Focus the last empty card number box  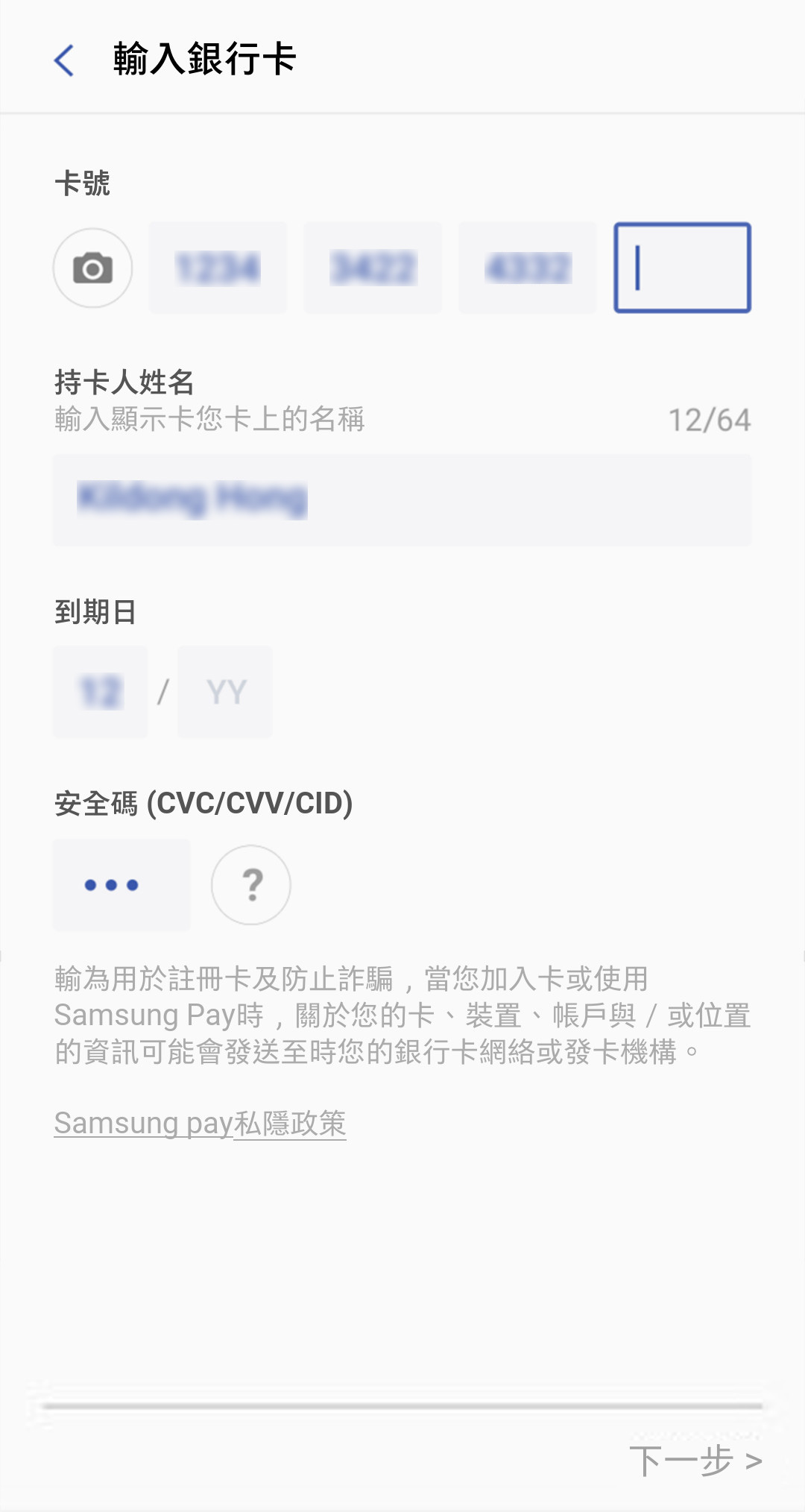[x=682, y=268]
